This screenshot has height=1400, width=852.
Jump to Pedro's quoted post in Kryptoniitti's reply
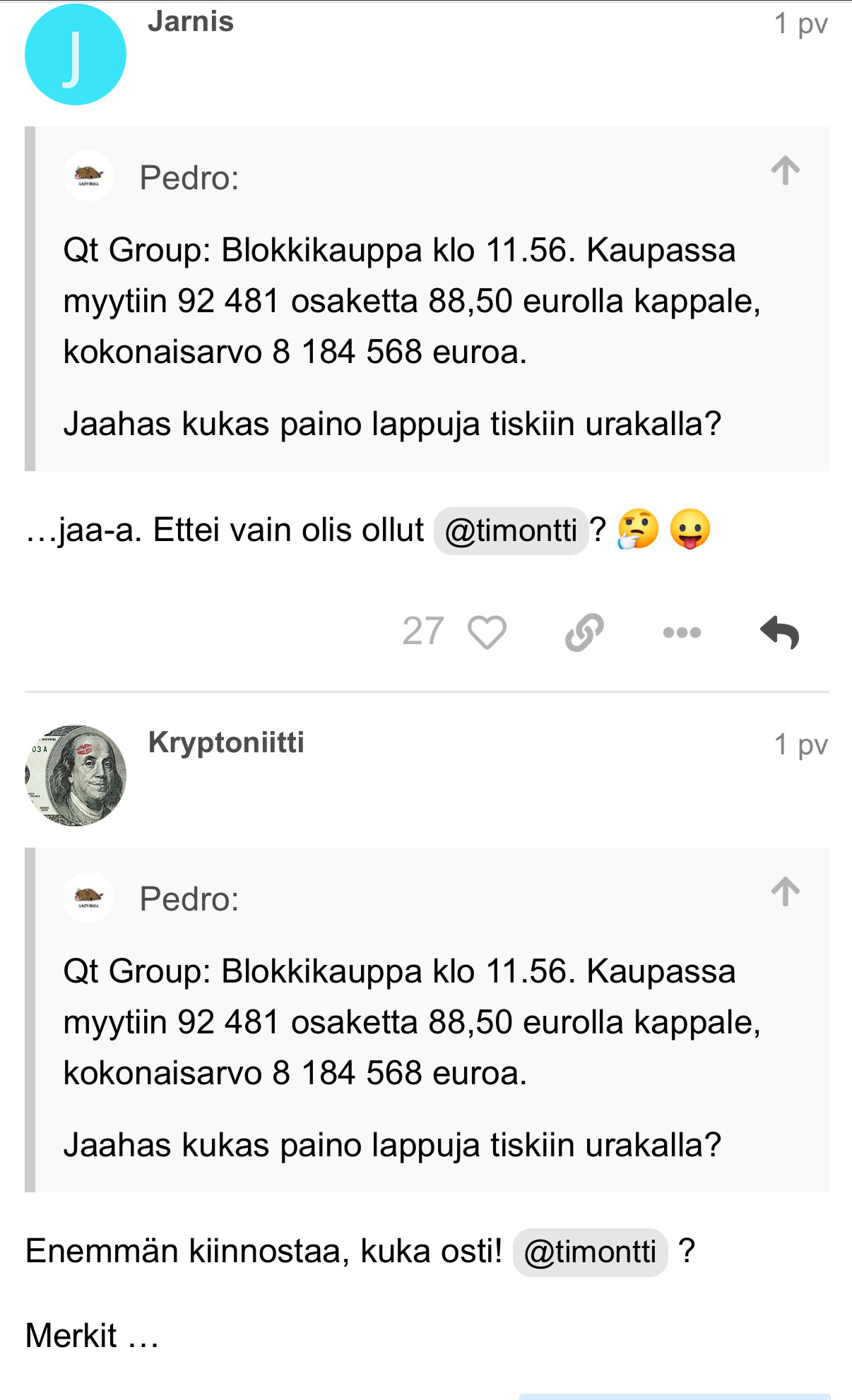(x=785, y=892)
